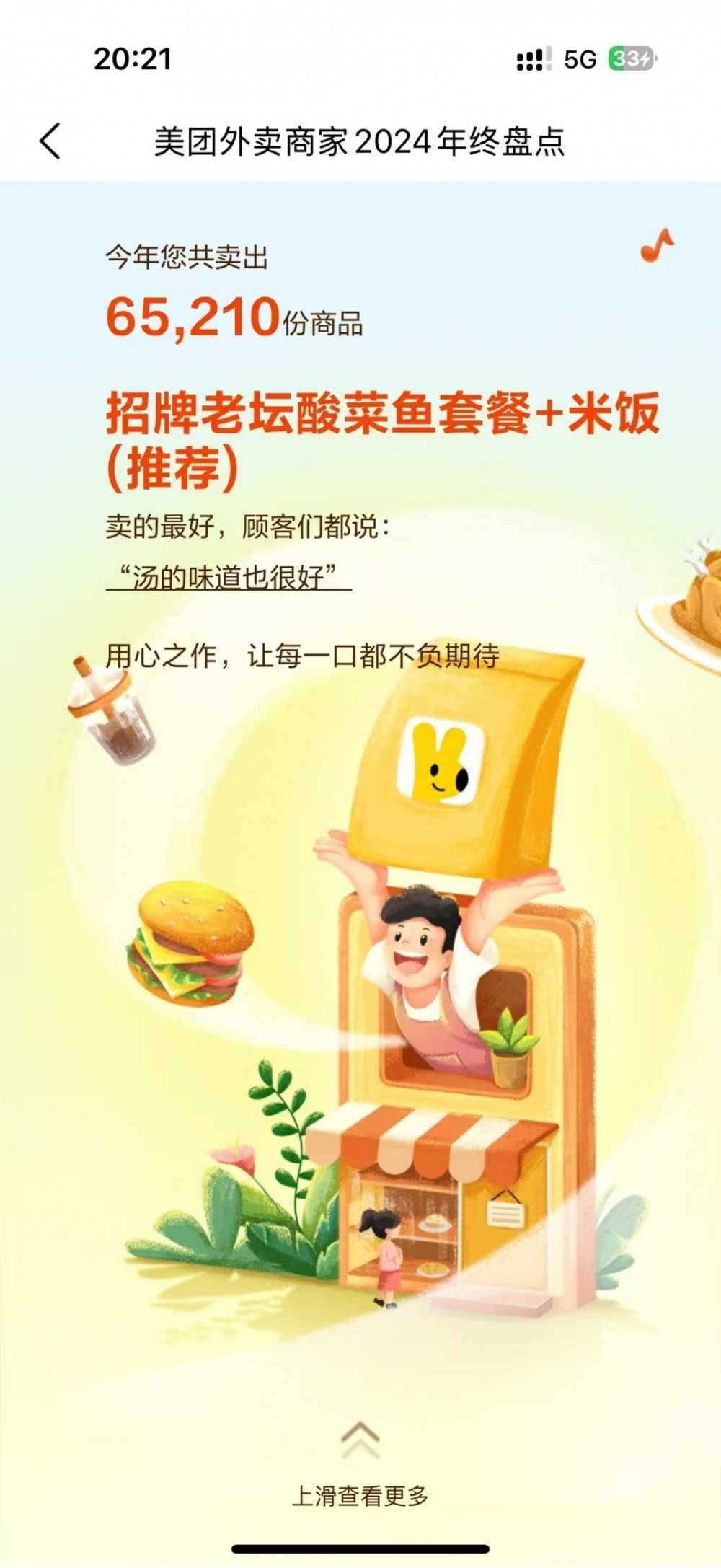The image size is (721, 1568).
Task: Go back using the top-left arrow
Action: pyautogui.click(x=50, y=141)
